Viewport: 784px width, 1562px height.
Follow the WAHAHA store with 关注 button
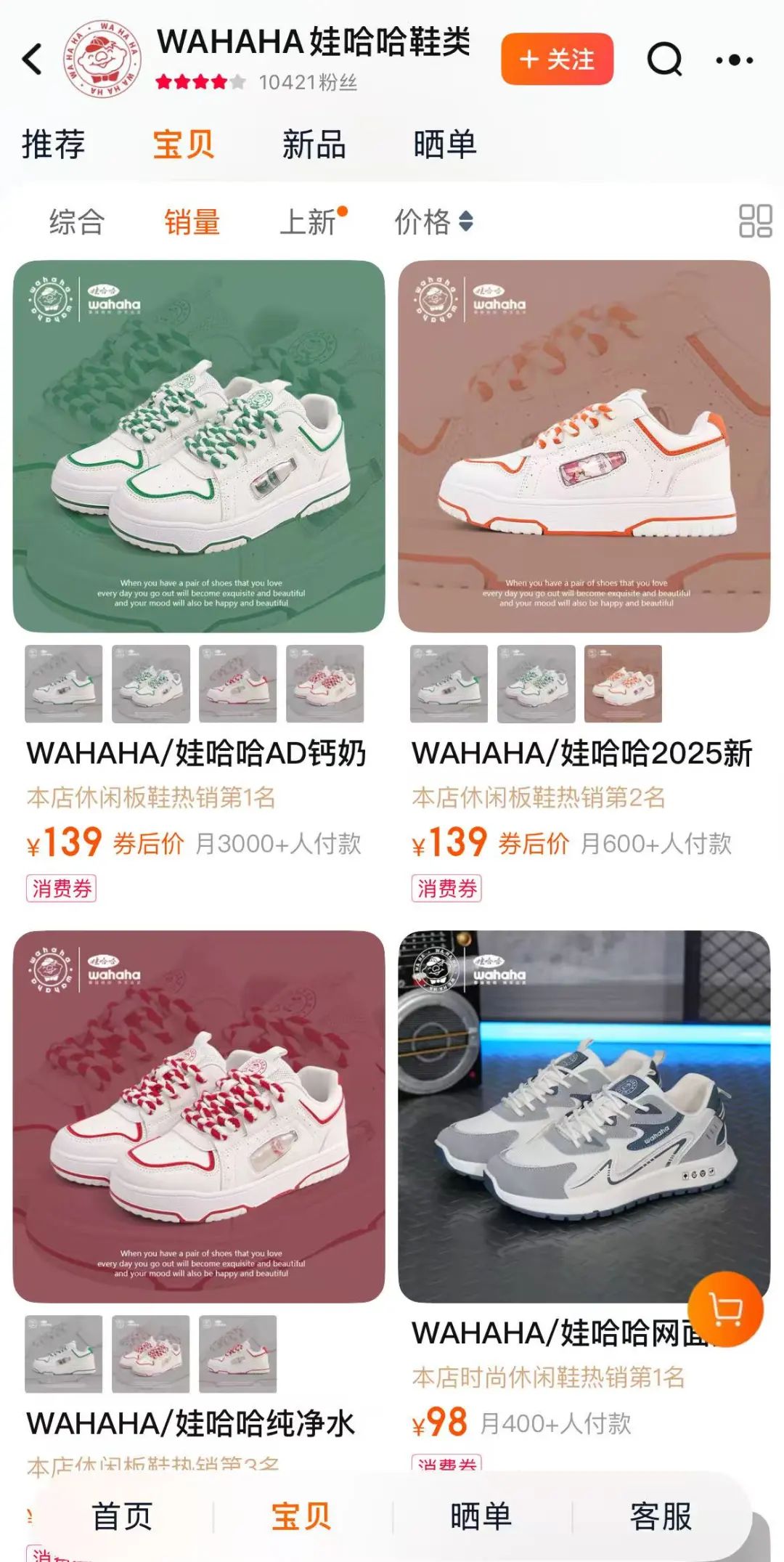tap(557, 60)
